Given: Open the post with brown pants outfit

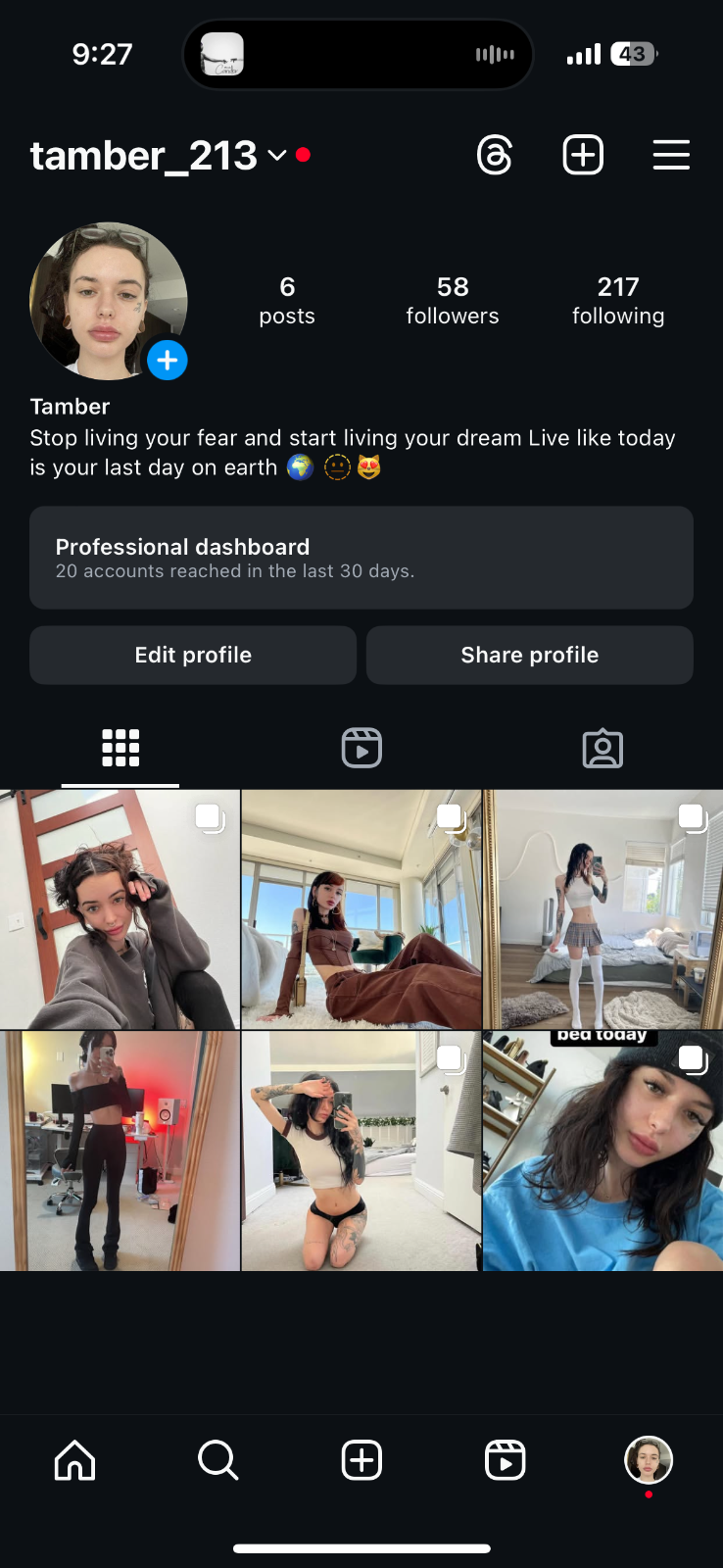Looking at the screenshot, I should [361, 909].
